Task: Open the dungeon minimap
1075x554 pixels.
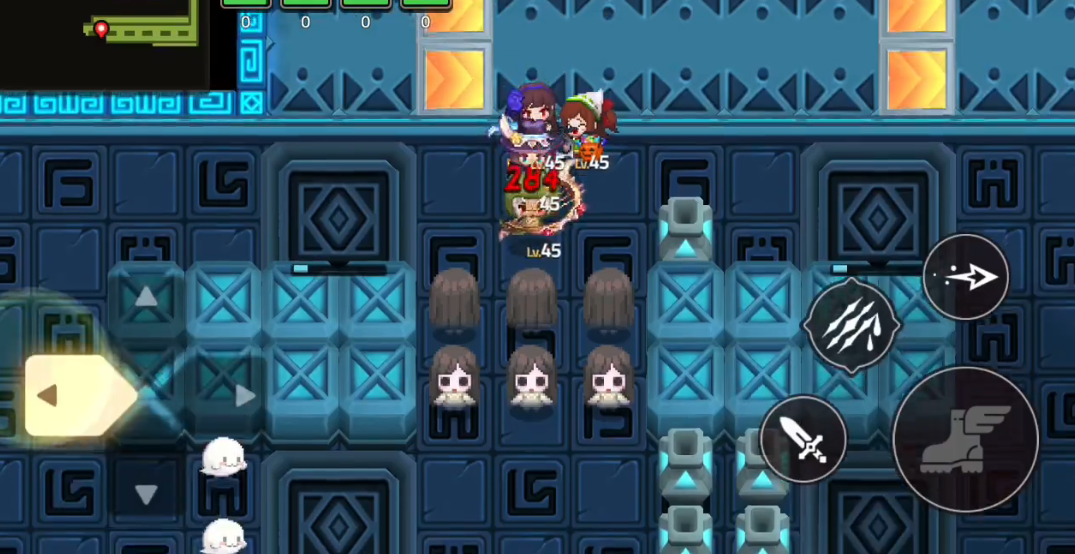Action: pyautogui.click(x=105, y=42)
